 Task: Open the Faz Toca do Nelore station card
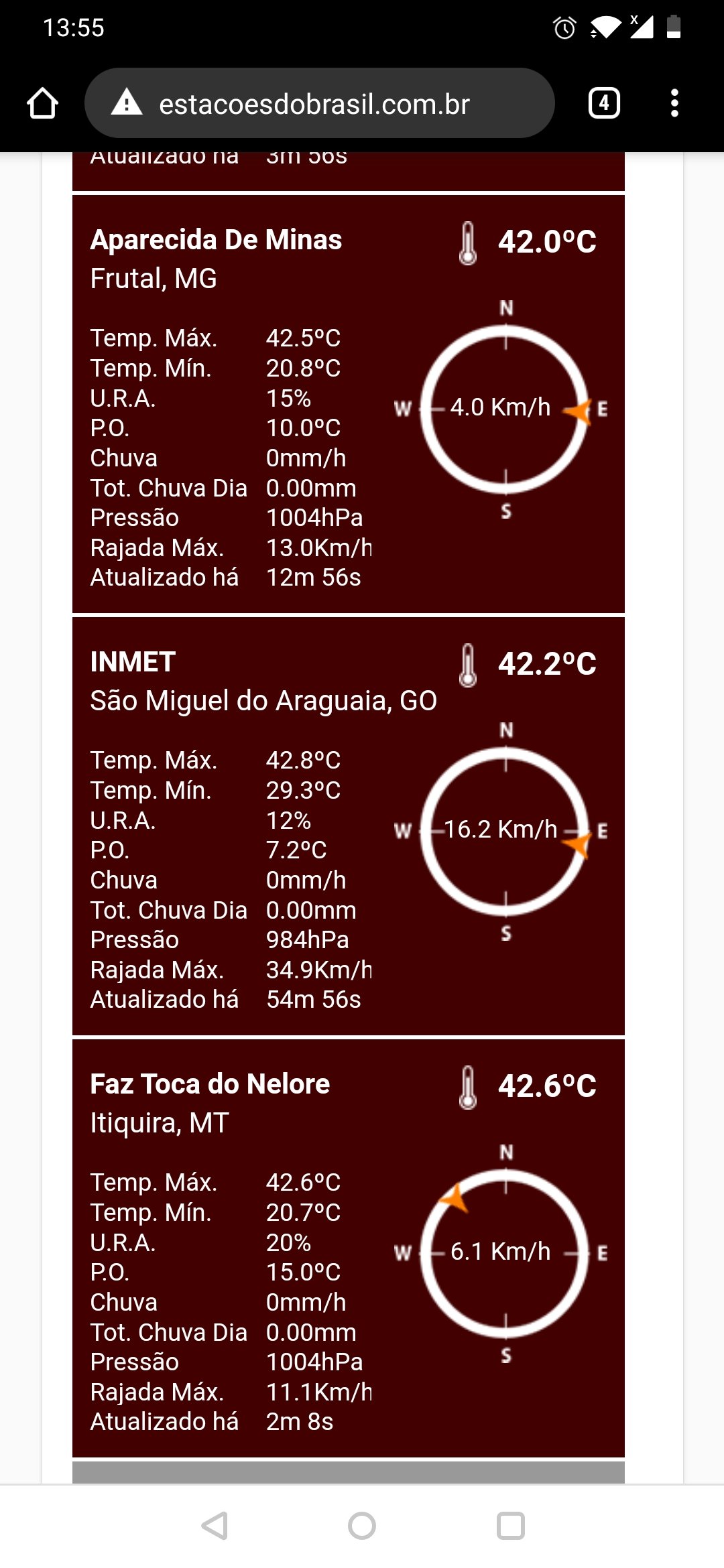click(x=349, y=1248)
